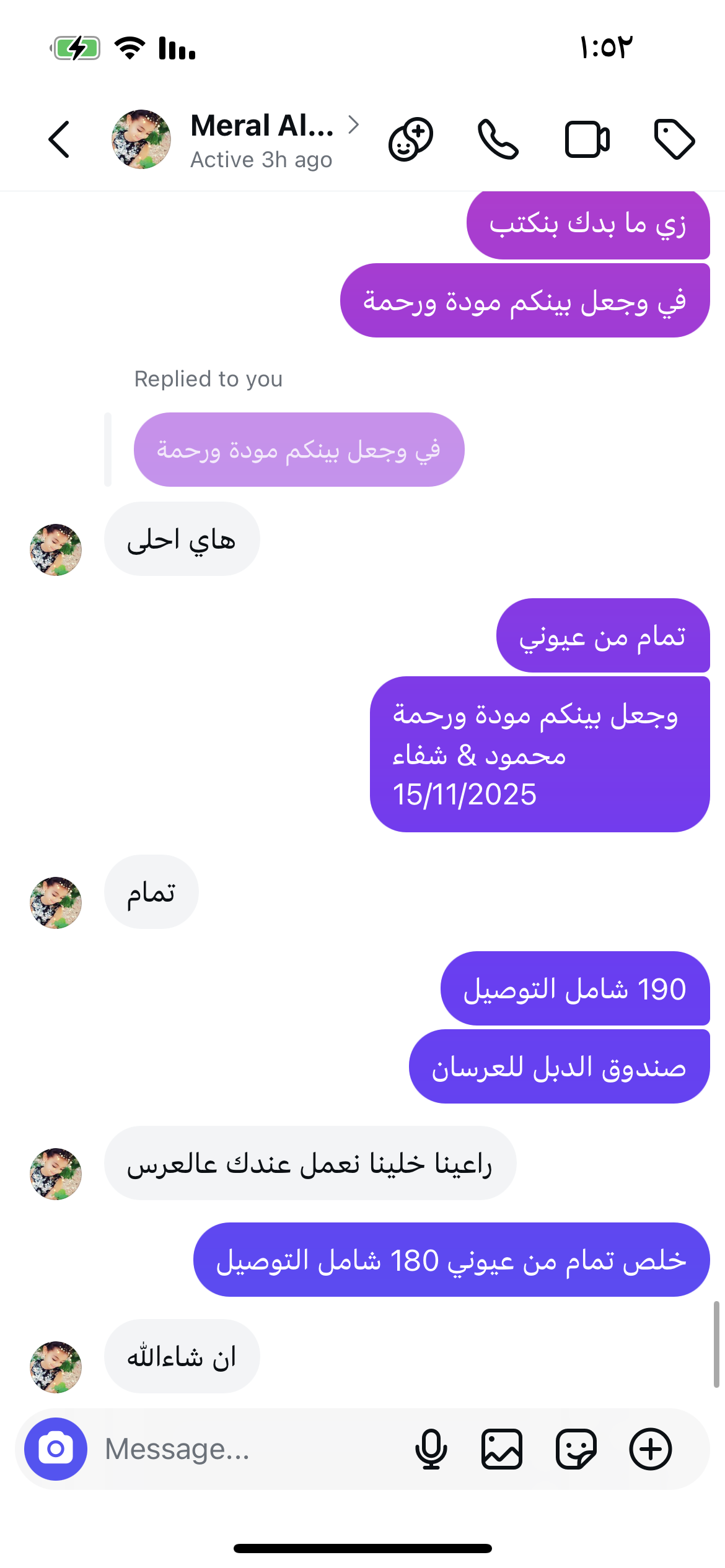This screenshot has width=725, height=1568.
Task: Start a voice call with Meral
Action: [x=498, y=139]
